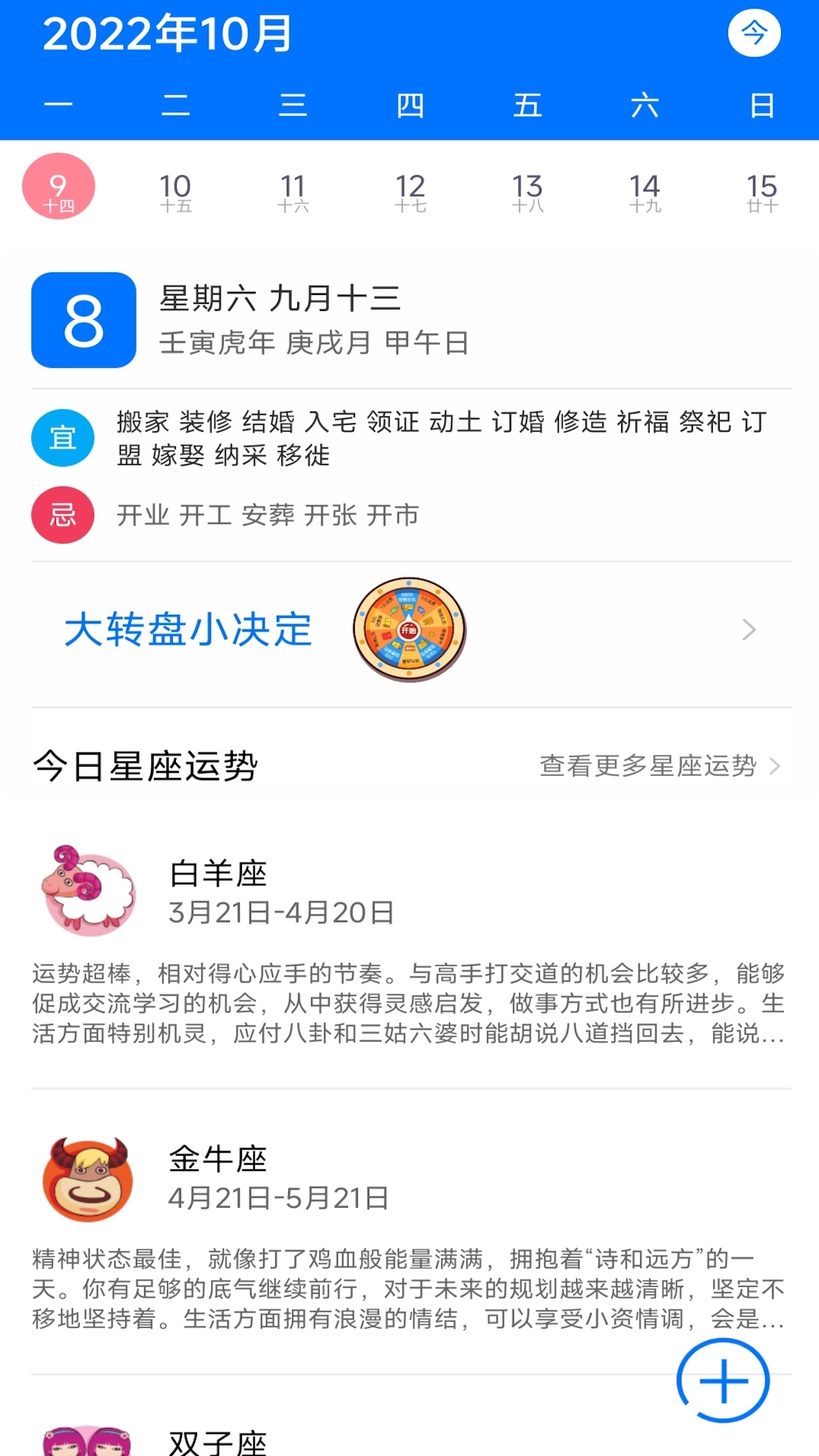
Task: Select October 9 in the calendar
Action: point(58,187)
